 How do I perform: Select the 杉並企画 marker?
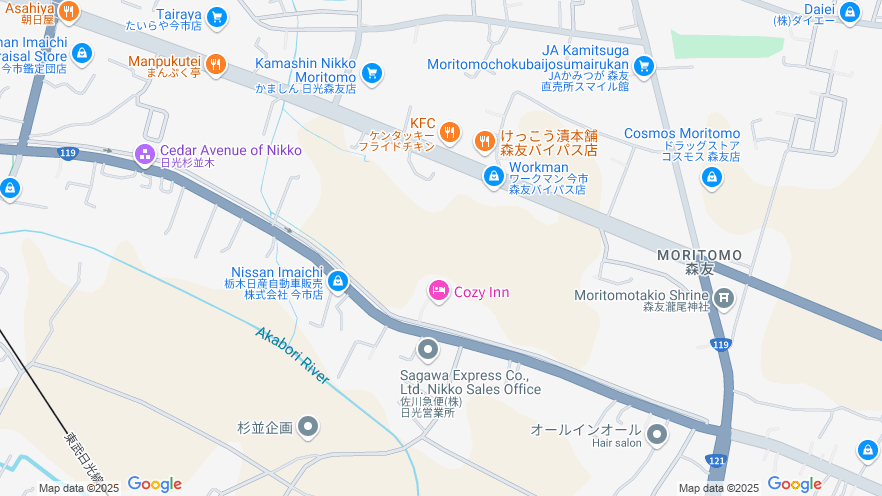309,427
